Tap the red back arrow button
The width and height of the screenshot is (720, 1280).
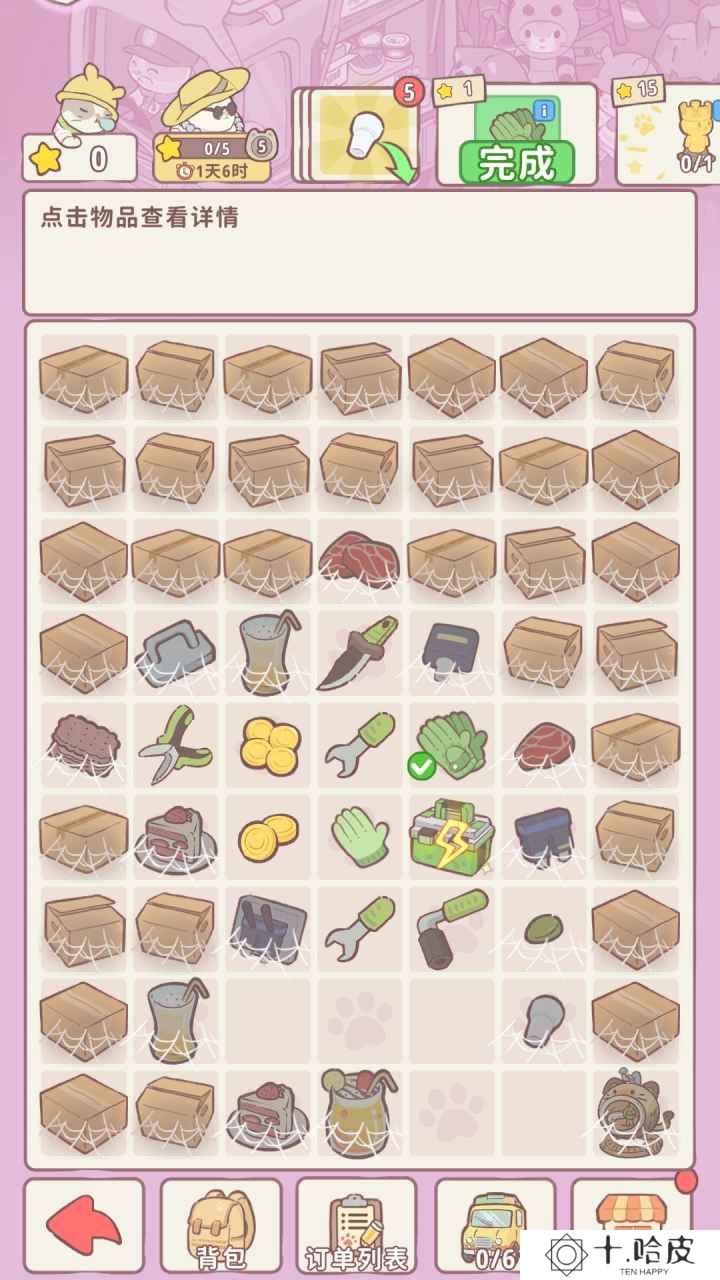pyautogui.click(x=84, y=1229)
